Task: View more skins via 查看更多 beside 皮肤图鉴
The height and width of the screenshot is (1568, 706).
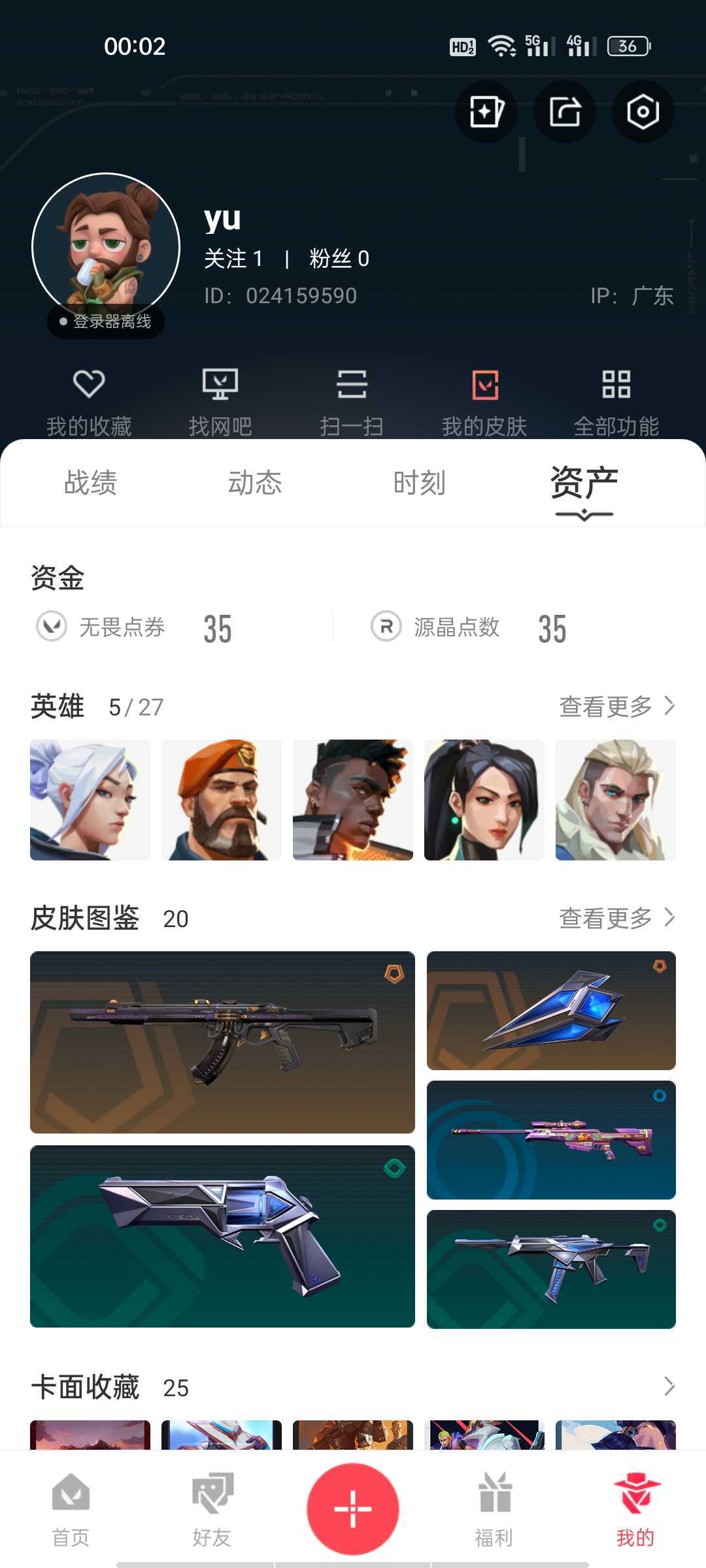Action: pyautogui.click(x=617, y=918)
